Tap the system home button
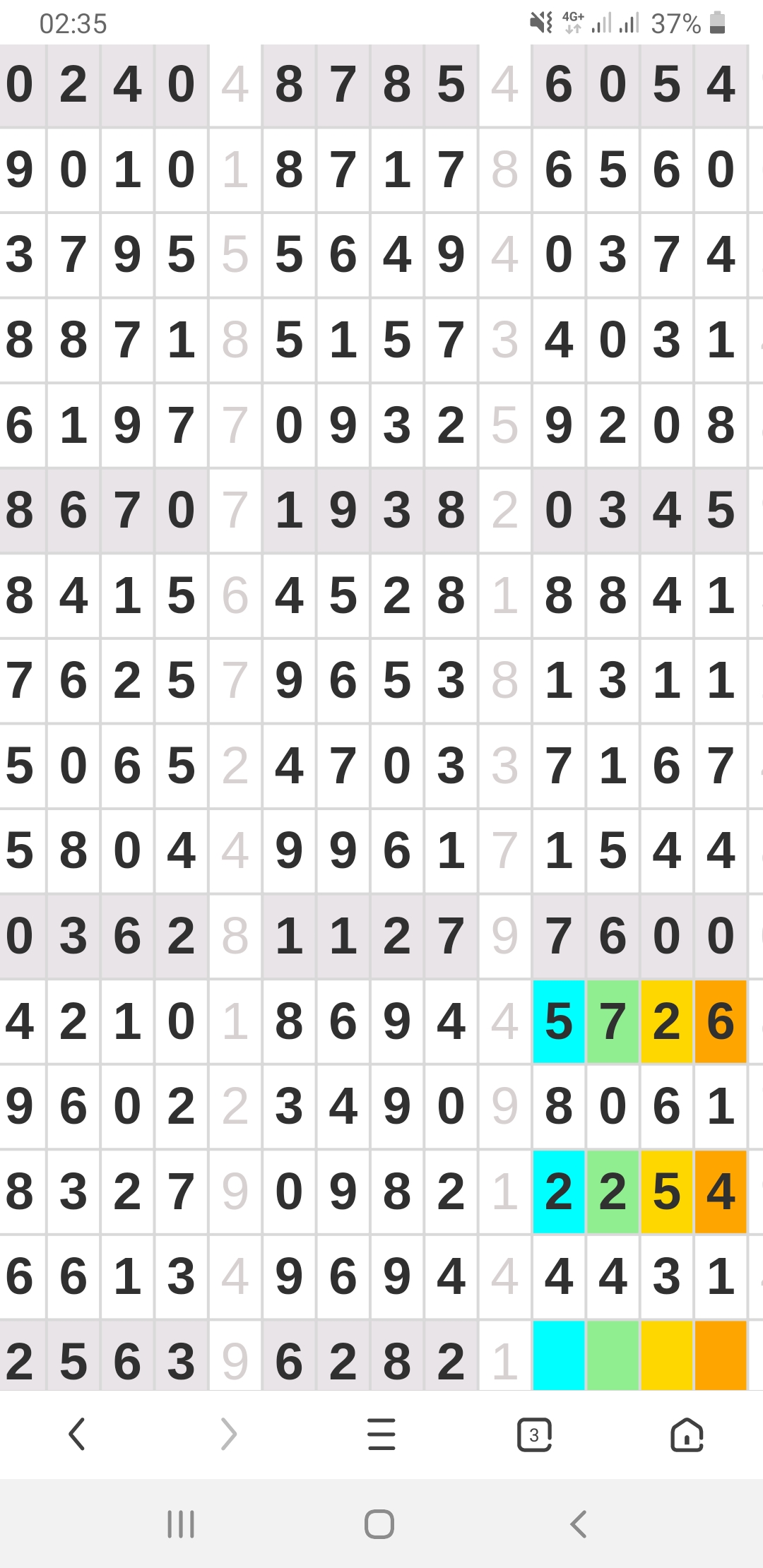Image resolution: width=763 pixels, height=1568 pixels. click(379, 1524)
